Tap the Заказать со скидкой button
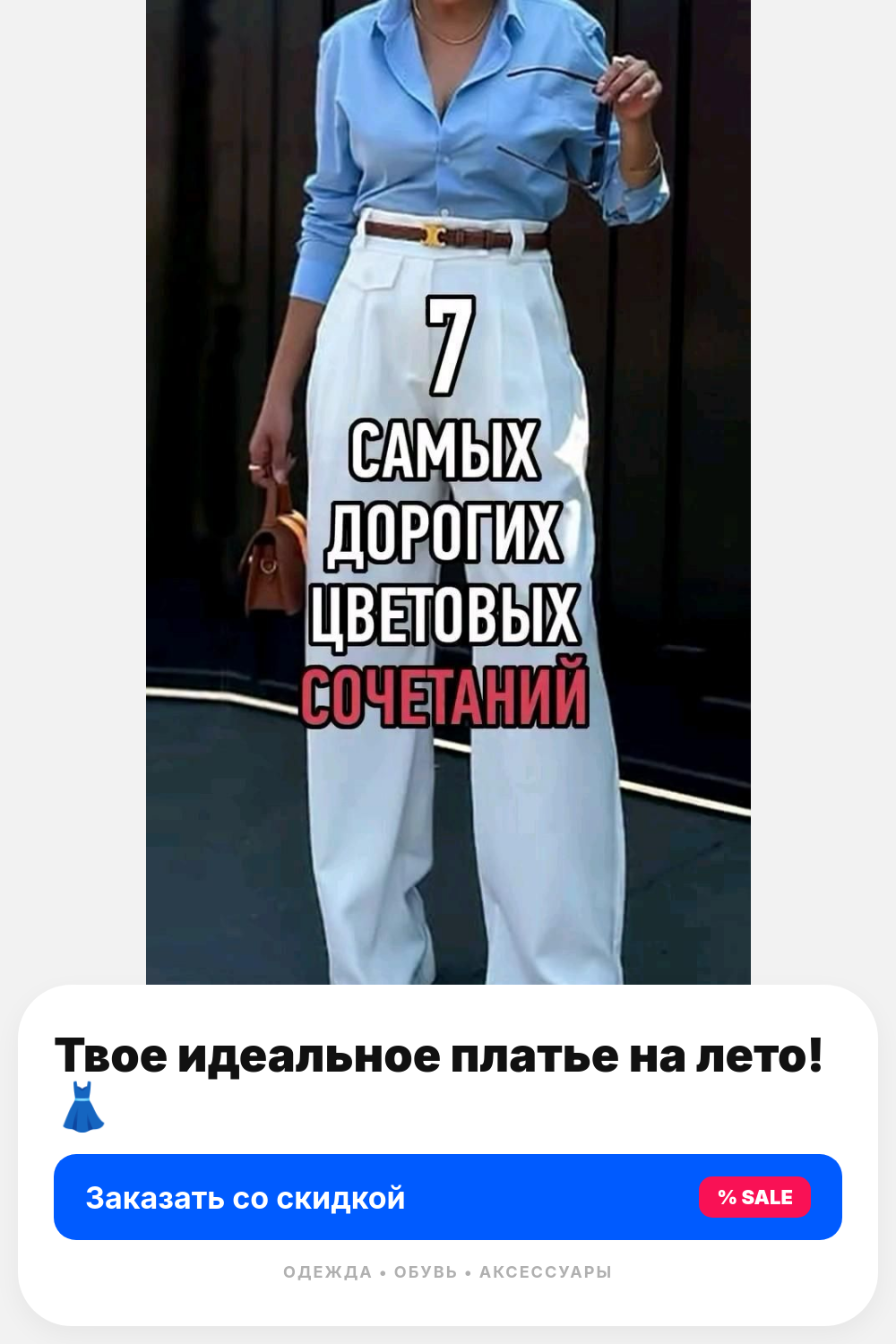 click(448, 1197)
